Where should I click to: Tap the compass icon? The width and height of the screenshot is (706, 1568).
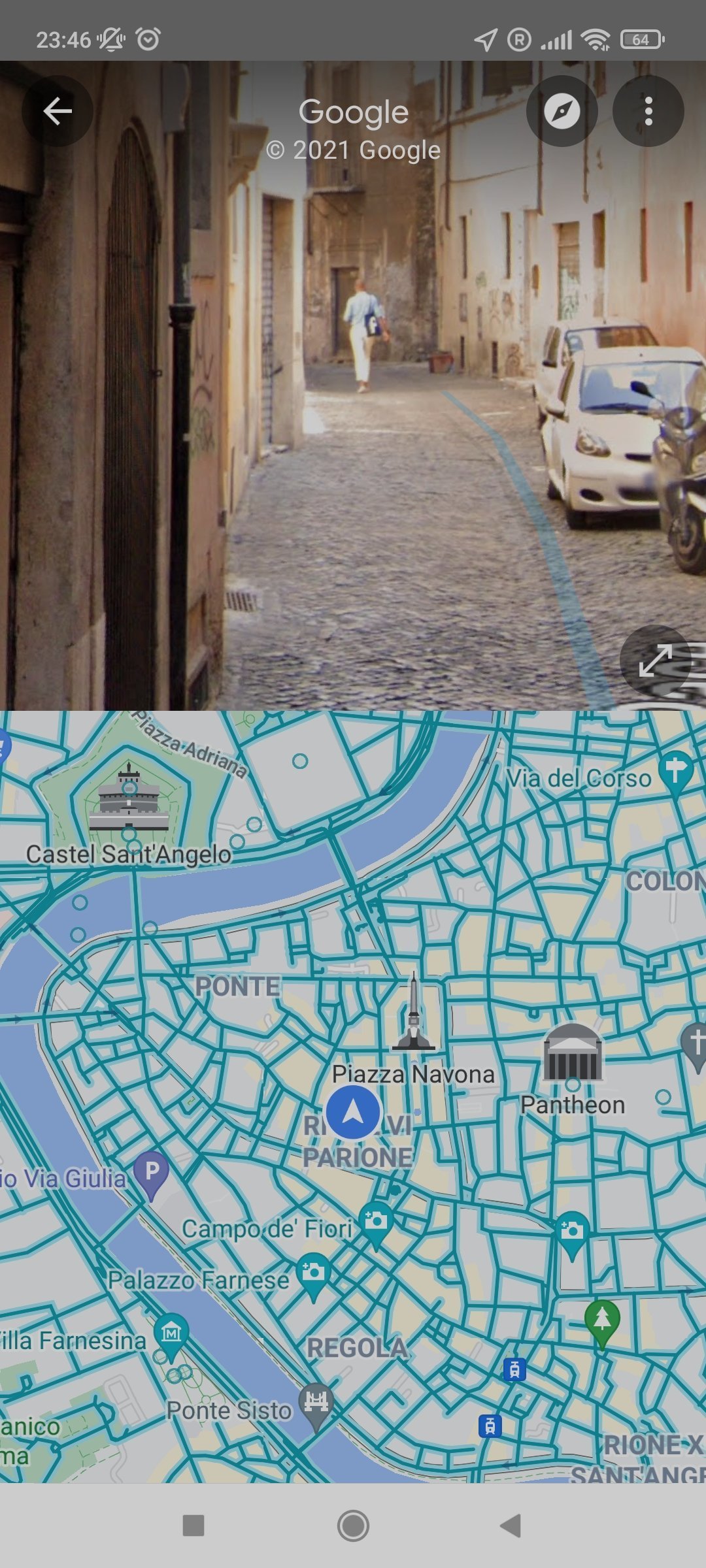[562, 111]
